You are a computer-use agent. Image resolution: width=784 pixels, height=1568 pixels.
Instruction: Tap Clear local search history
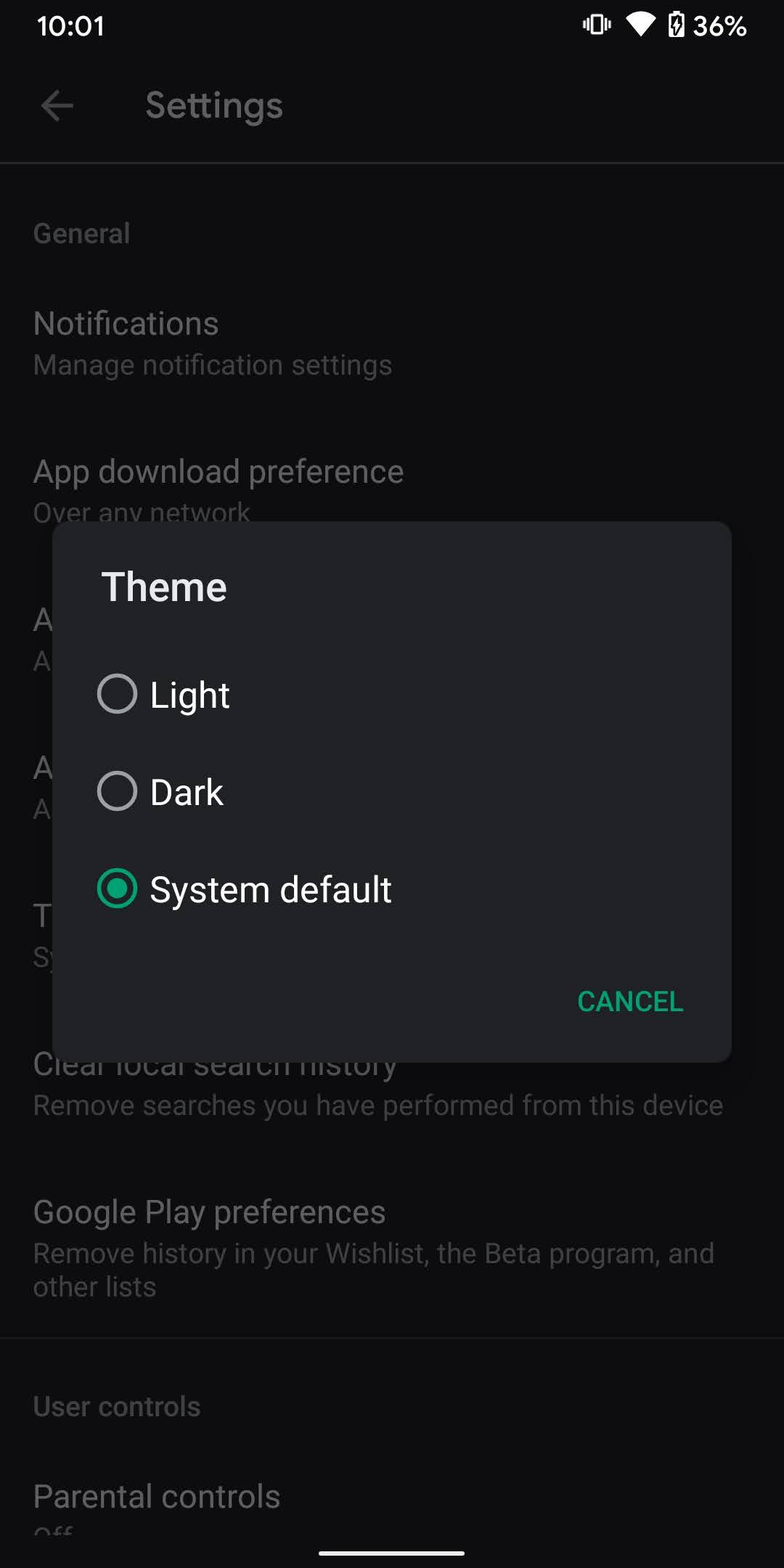214,1065
